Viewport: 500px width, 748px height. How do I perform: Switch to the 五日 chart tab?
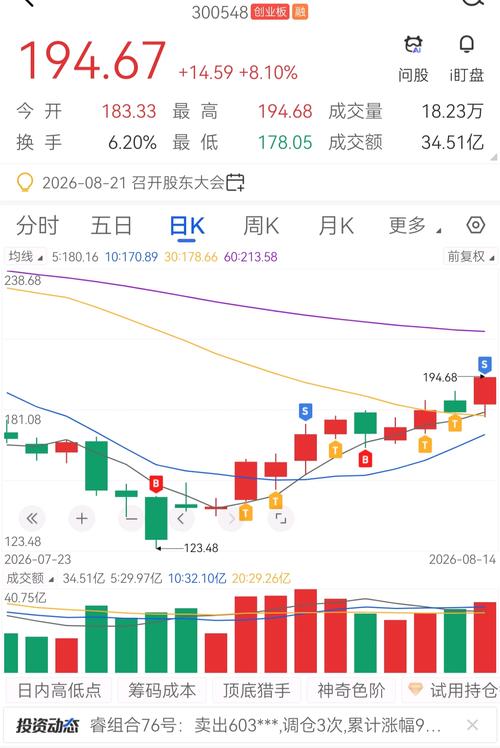111,226
